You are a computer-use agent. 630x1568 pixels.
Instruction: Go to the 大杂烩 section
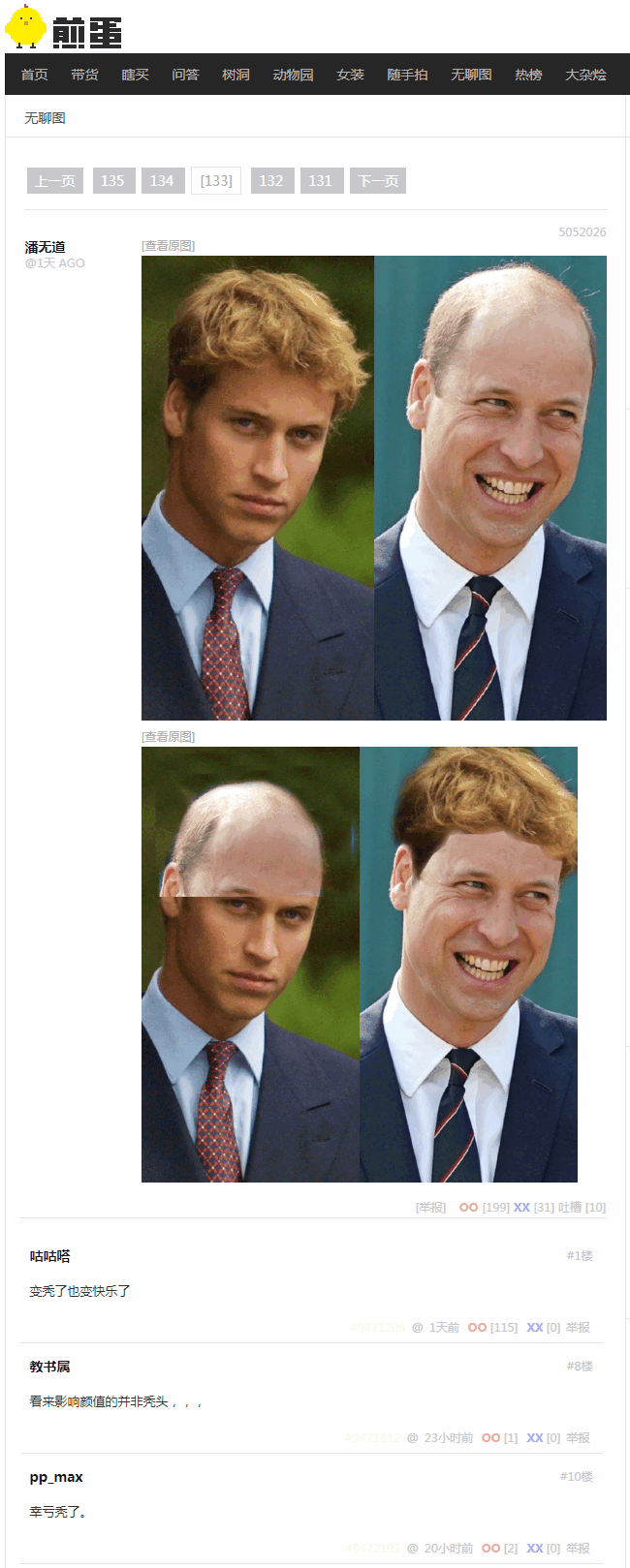click(585, 75)
